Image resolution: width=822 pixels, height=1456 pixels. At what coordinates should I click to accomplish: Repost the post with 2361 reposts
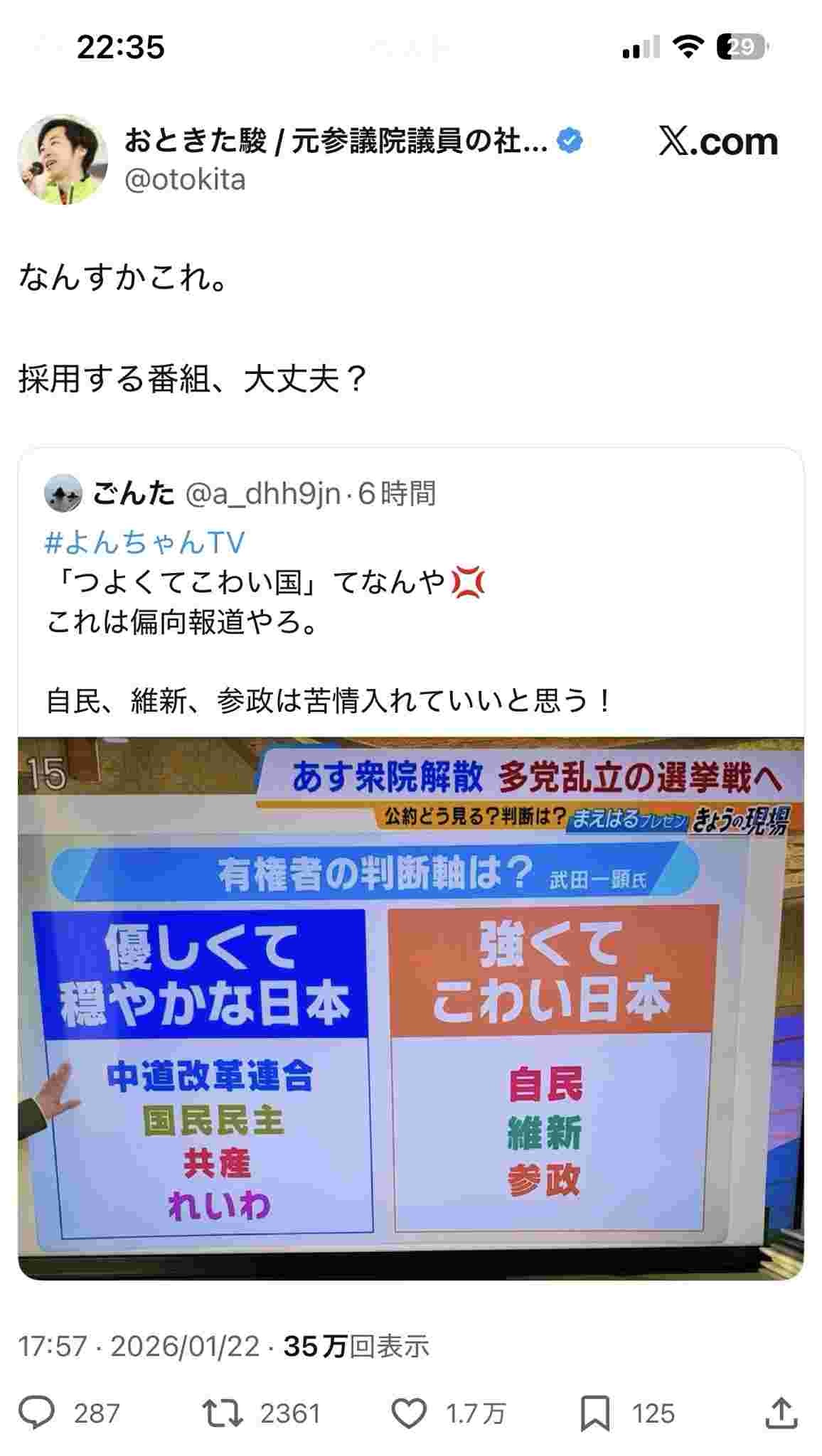(222, 1413)
